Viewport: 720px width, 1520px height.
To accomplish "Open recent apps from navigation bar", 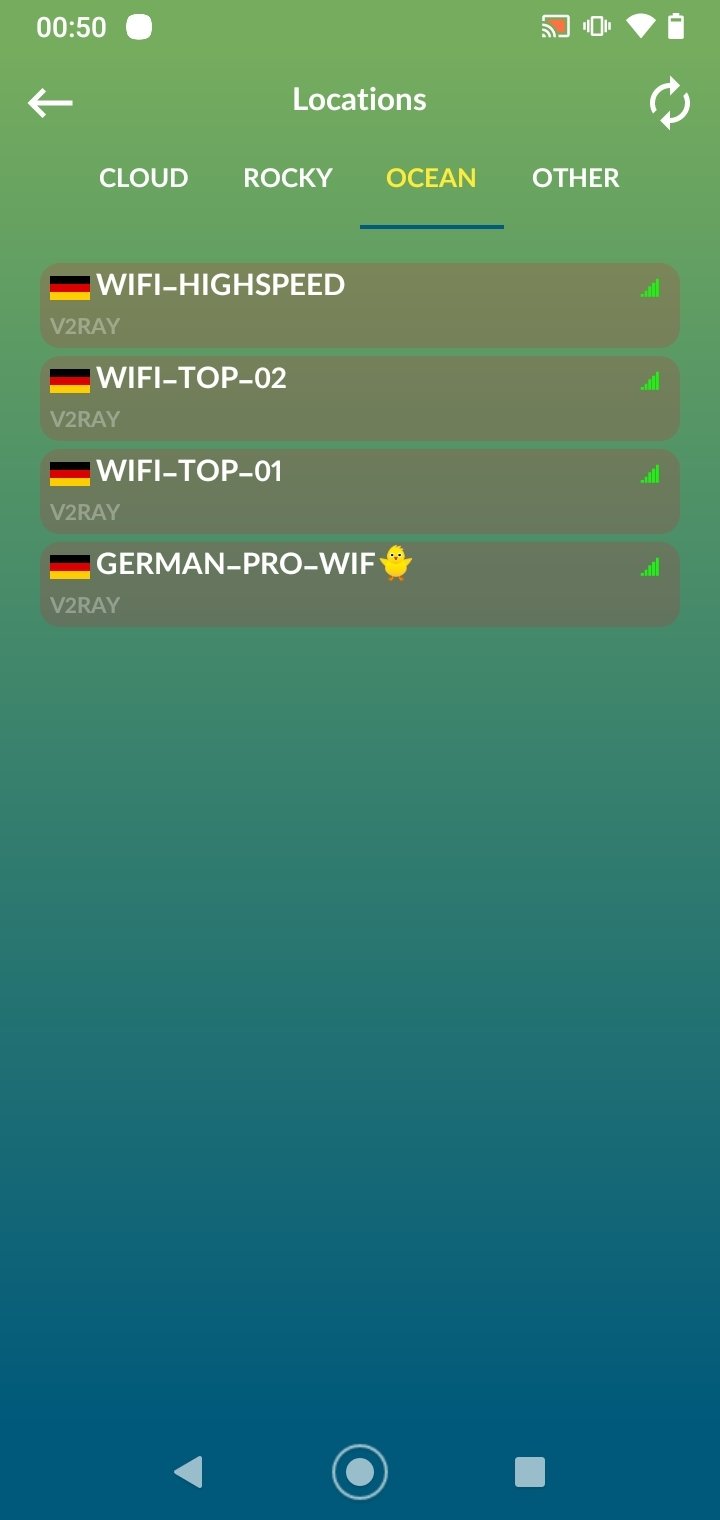I will (x=530, y=1472).
